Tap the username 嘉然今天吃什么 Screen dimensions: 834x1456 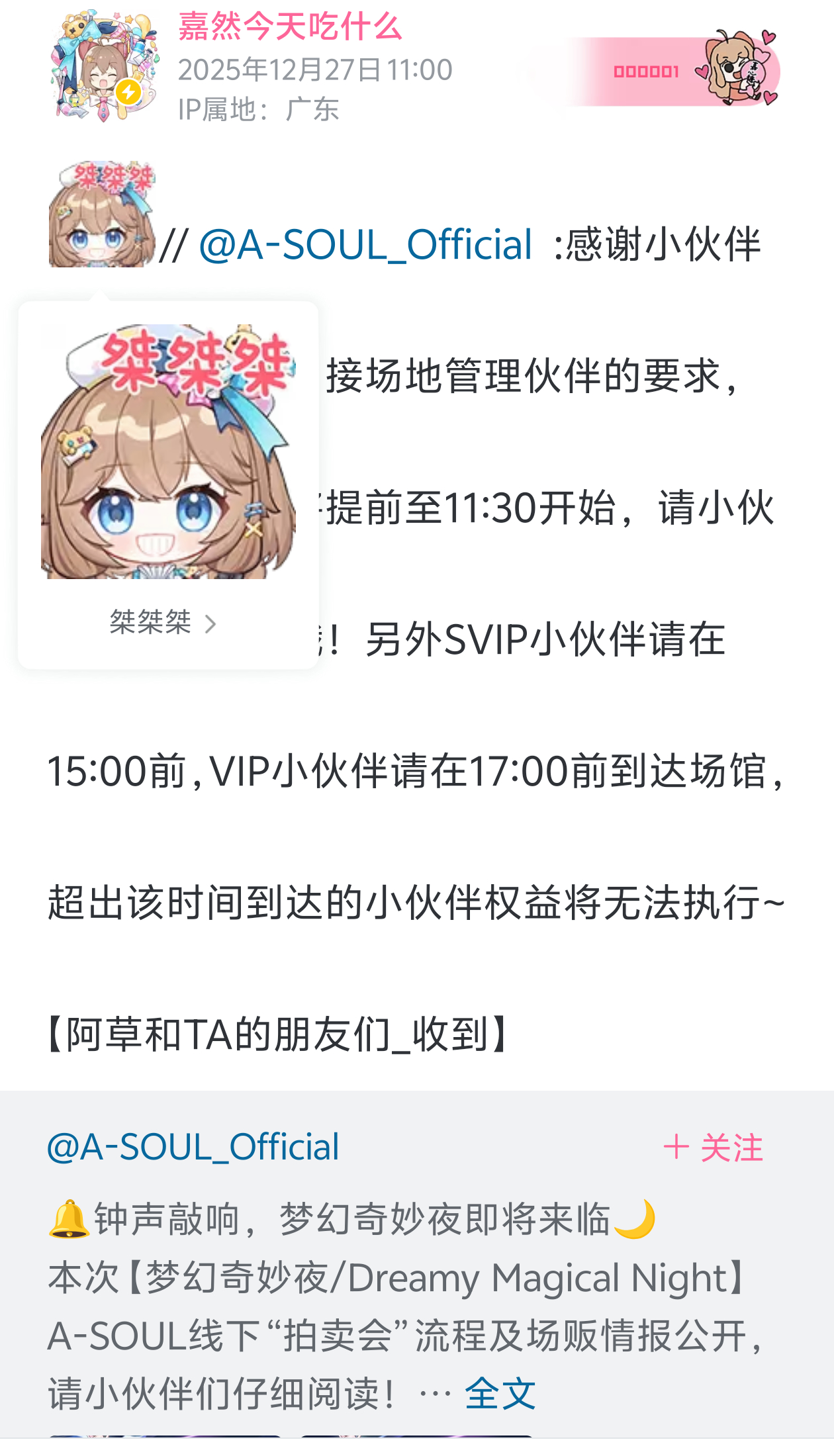[290, 26]
